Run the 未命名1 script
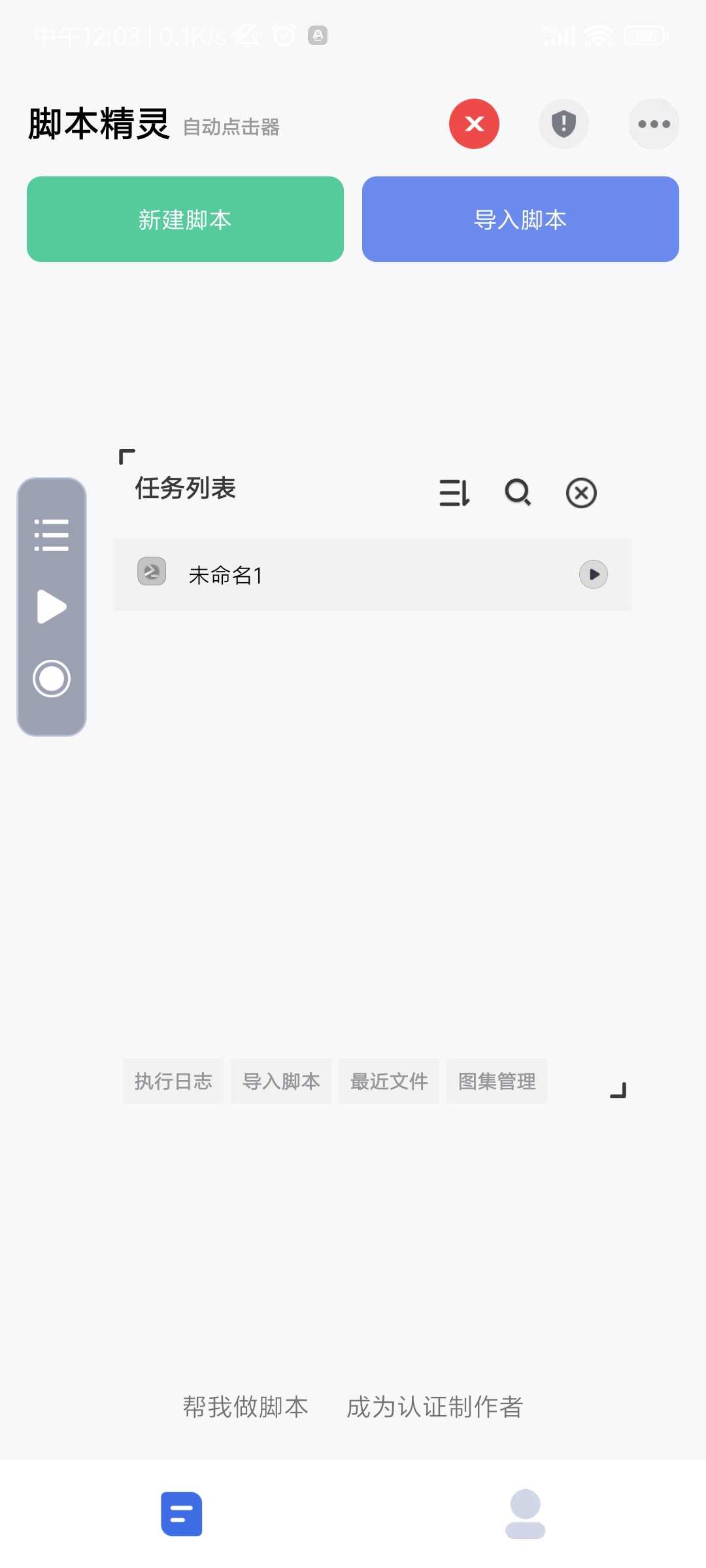 click(x=594, y=575)
